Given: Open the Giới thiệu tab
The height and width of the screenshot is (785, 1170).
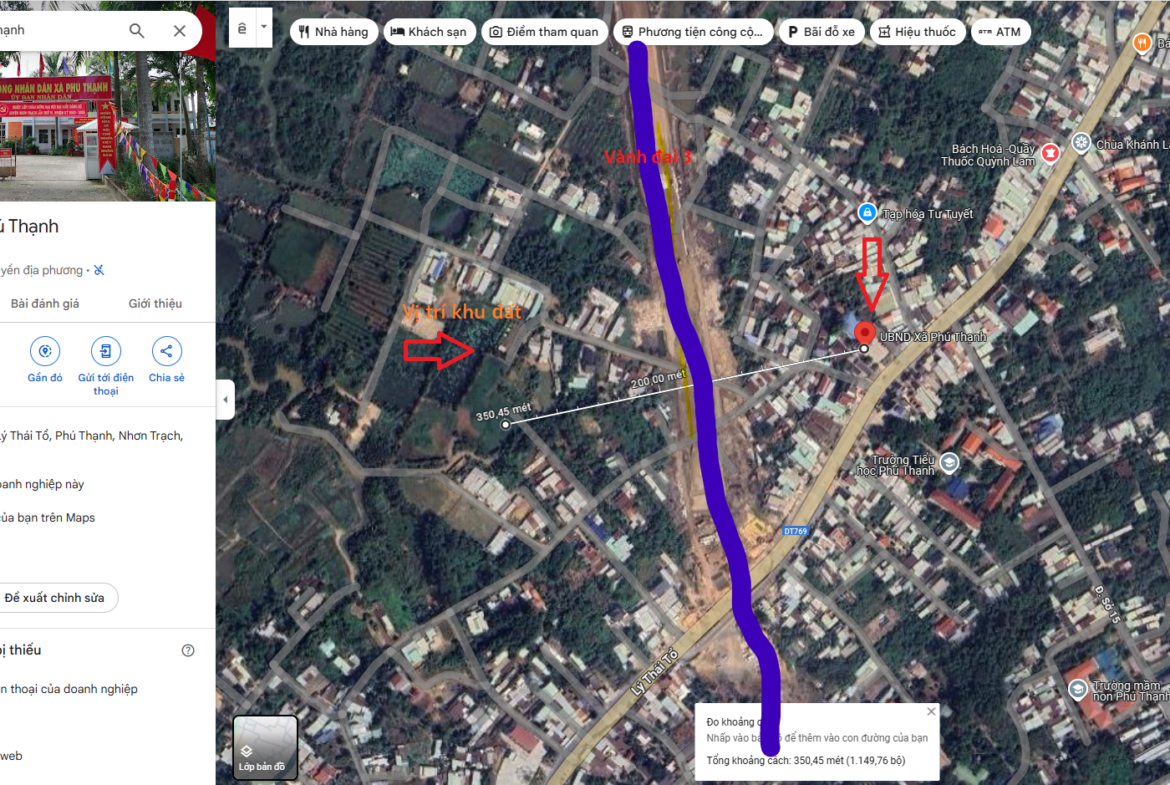Looking at the screenshot, I should coord(155,303).
